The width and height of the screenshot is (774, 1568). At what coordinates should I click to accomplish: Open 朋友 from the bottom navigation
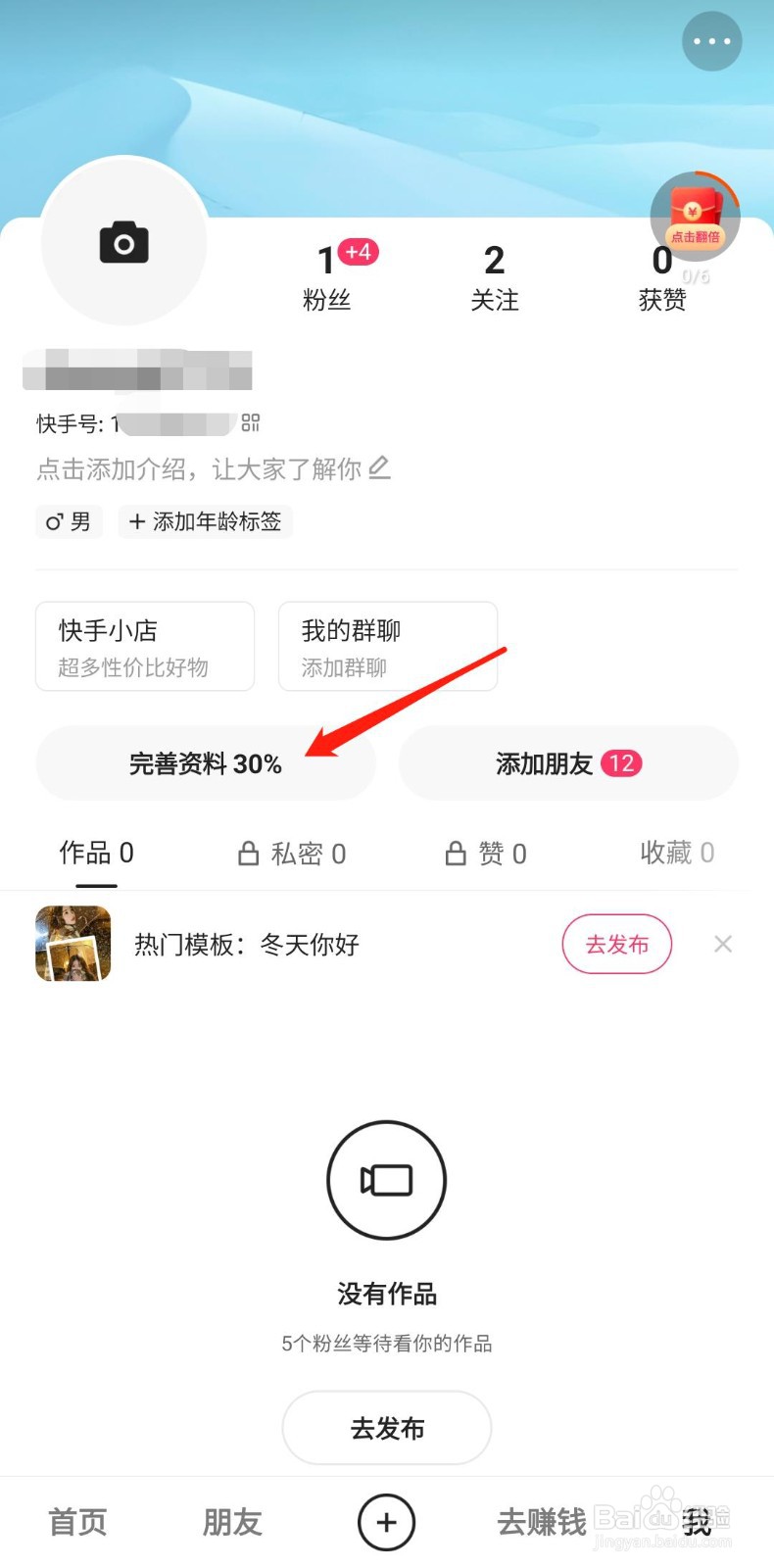(231, 1522)
